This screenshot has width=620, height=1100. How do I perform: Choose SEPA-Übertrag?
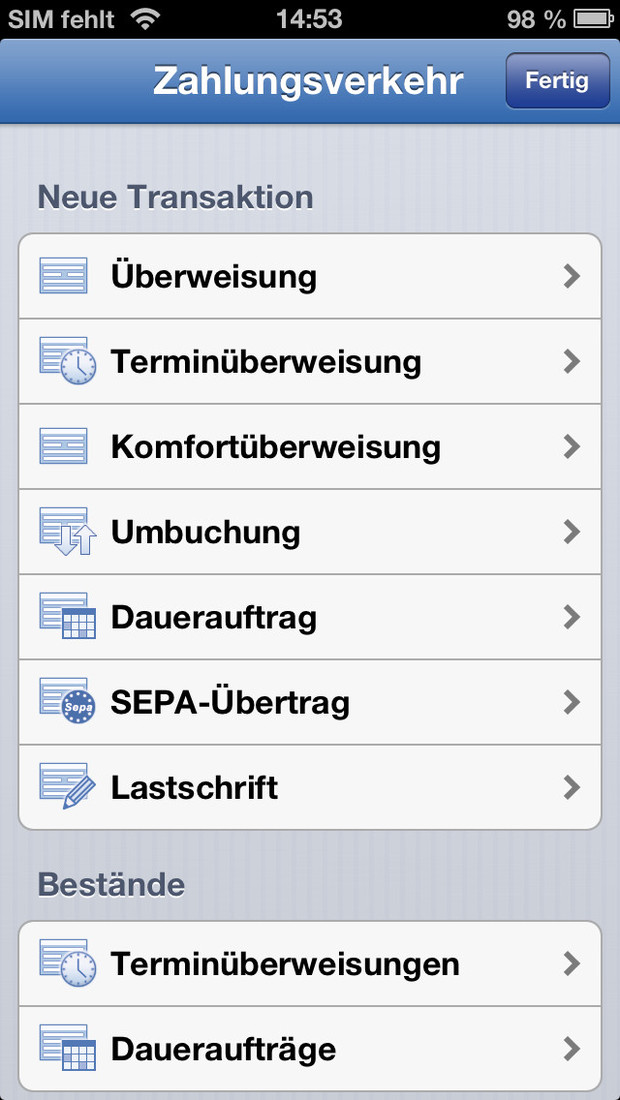[310, 702]
